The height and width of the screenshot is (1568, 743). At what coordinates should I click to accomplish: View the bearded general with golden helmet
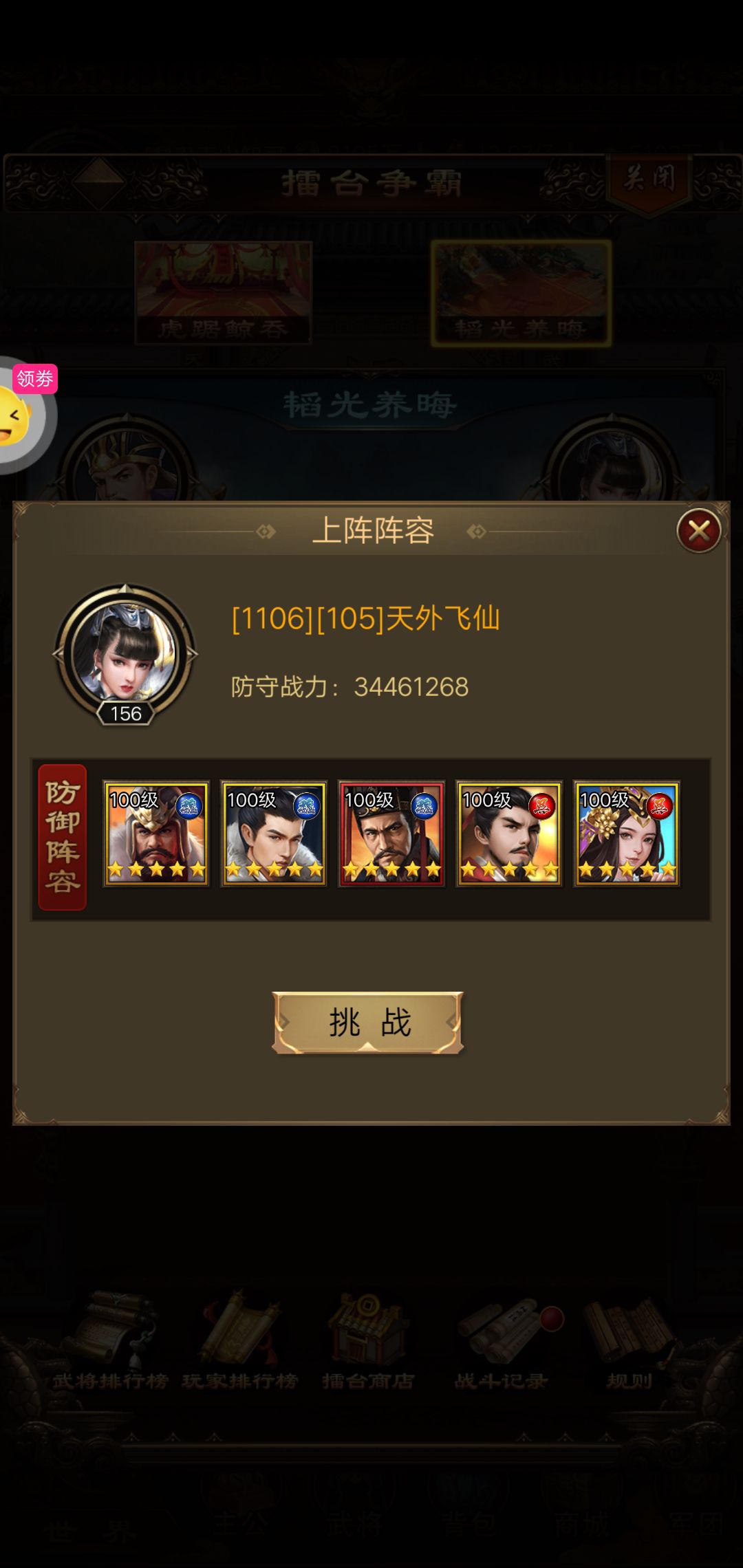[x=156, y=834]
